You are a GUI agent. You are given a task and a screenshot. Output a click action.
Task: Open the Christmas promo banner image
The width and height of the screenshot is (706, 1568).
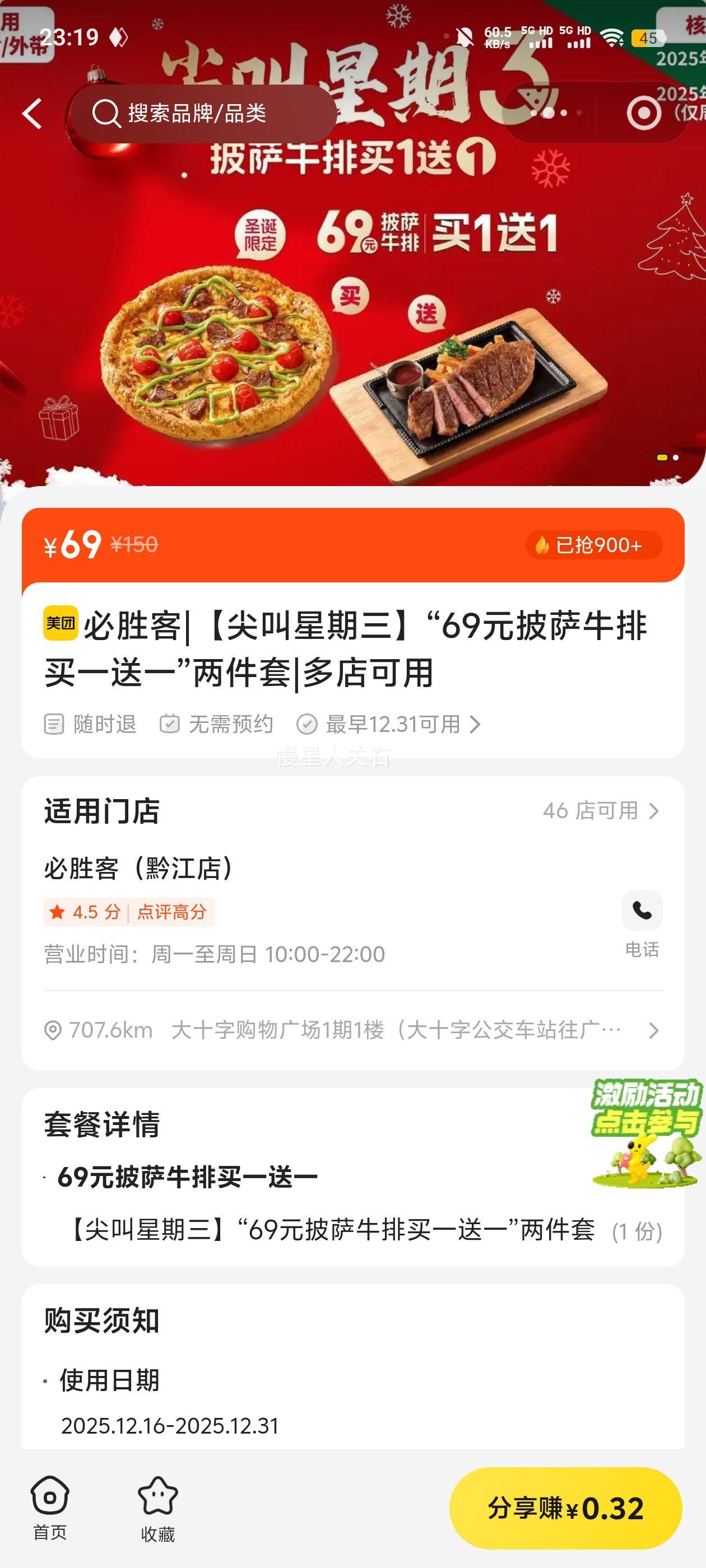352,274
